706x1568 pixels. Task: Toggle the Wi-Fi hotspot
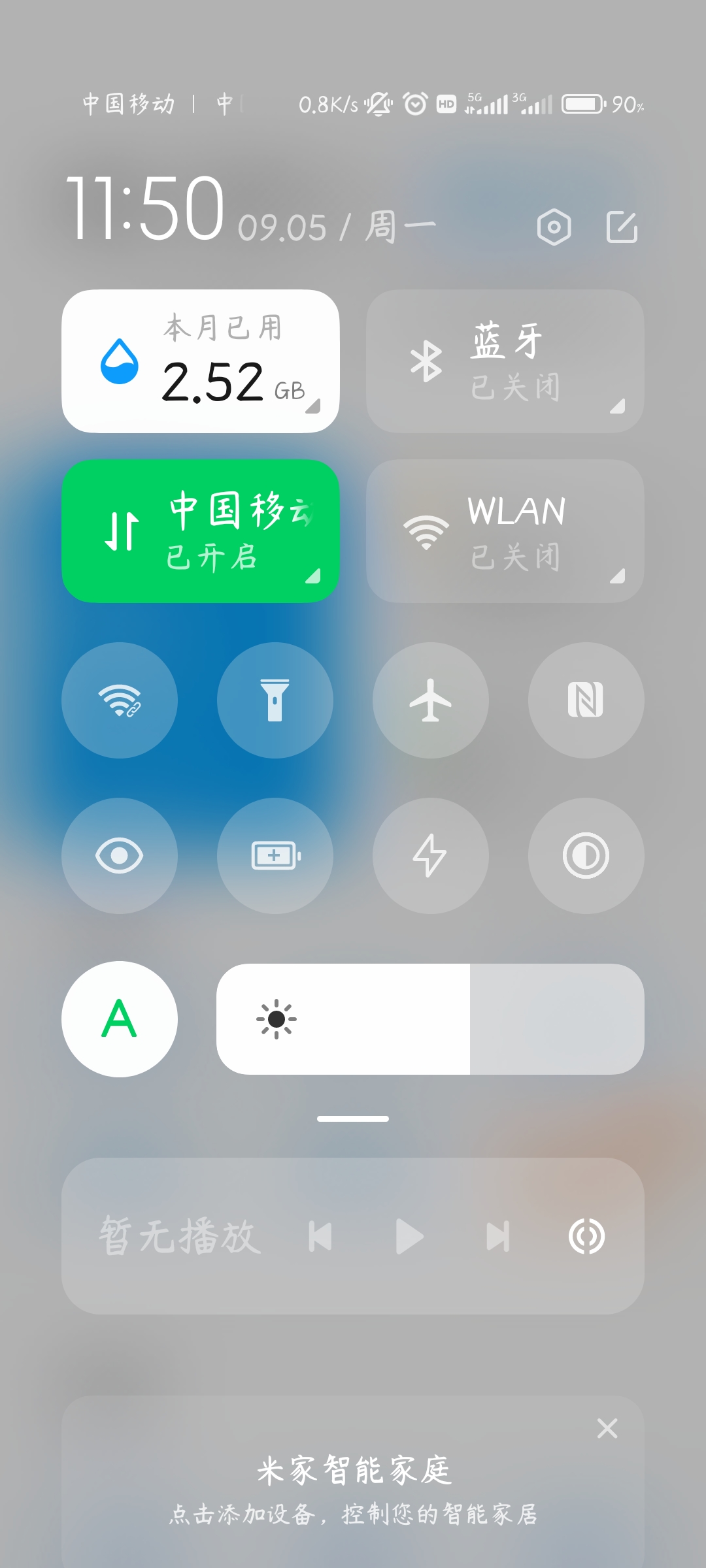tap(120, 700)
